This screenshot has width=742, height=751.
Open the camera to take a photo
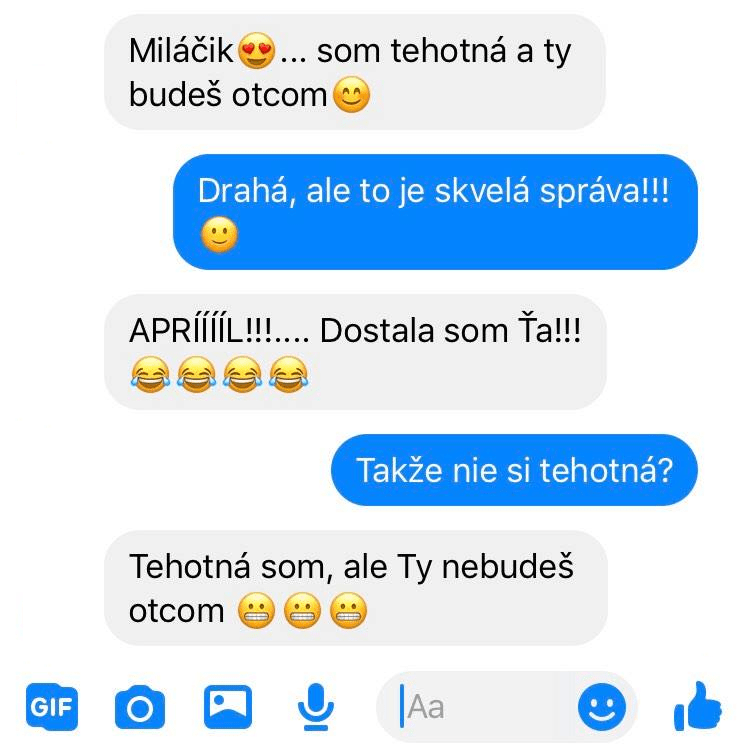pos(140,707)
